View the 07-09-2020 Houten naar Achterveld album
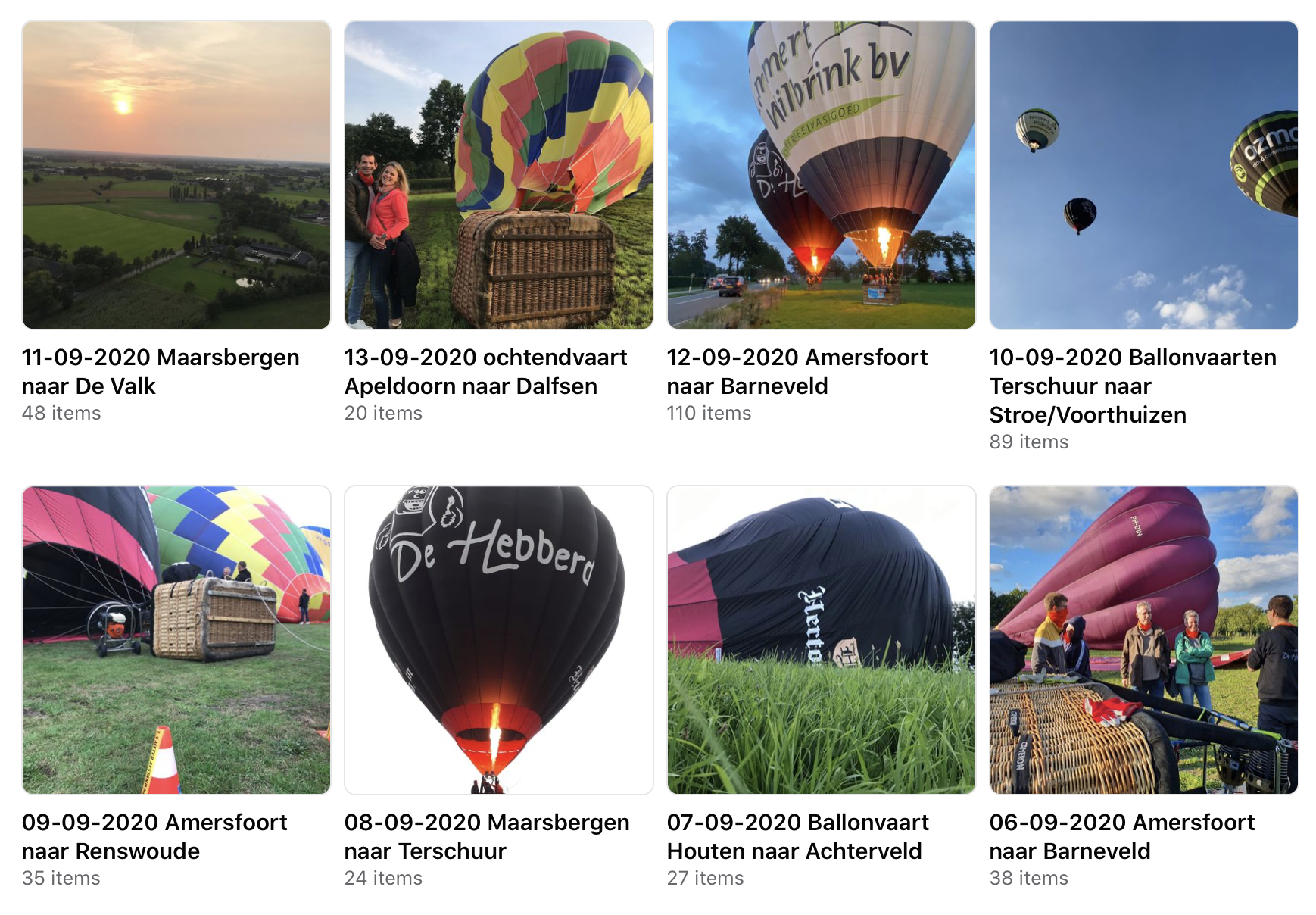The height and width of the screenshot is (915, 1316). tap(822, 640)
